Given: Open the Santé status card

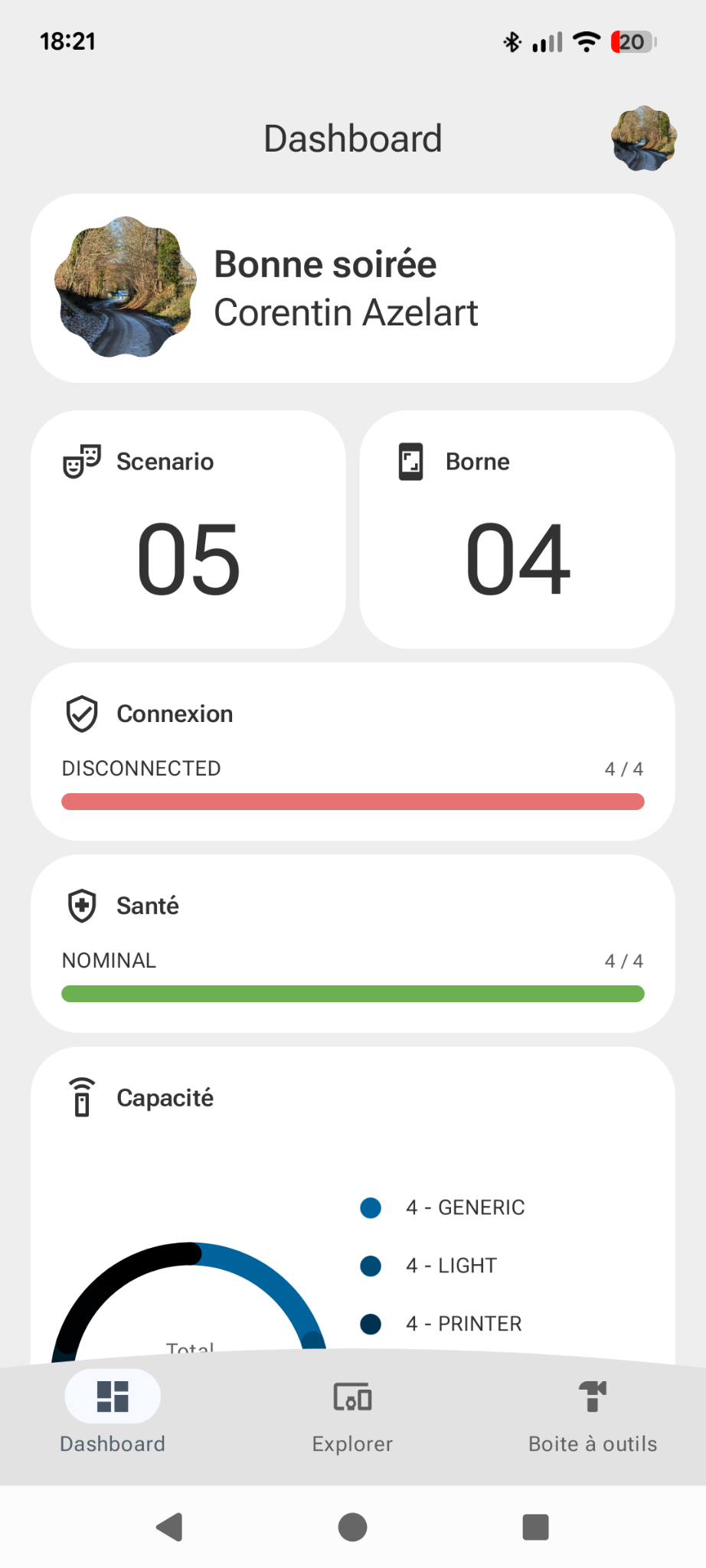Looking at the screenshot, I should pos(352,943).
